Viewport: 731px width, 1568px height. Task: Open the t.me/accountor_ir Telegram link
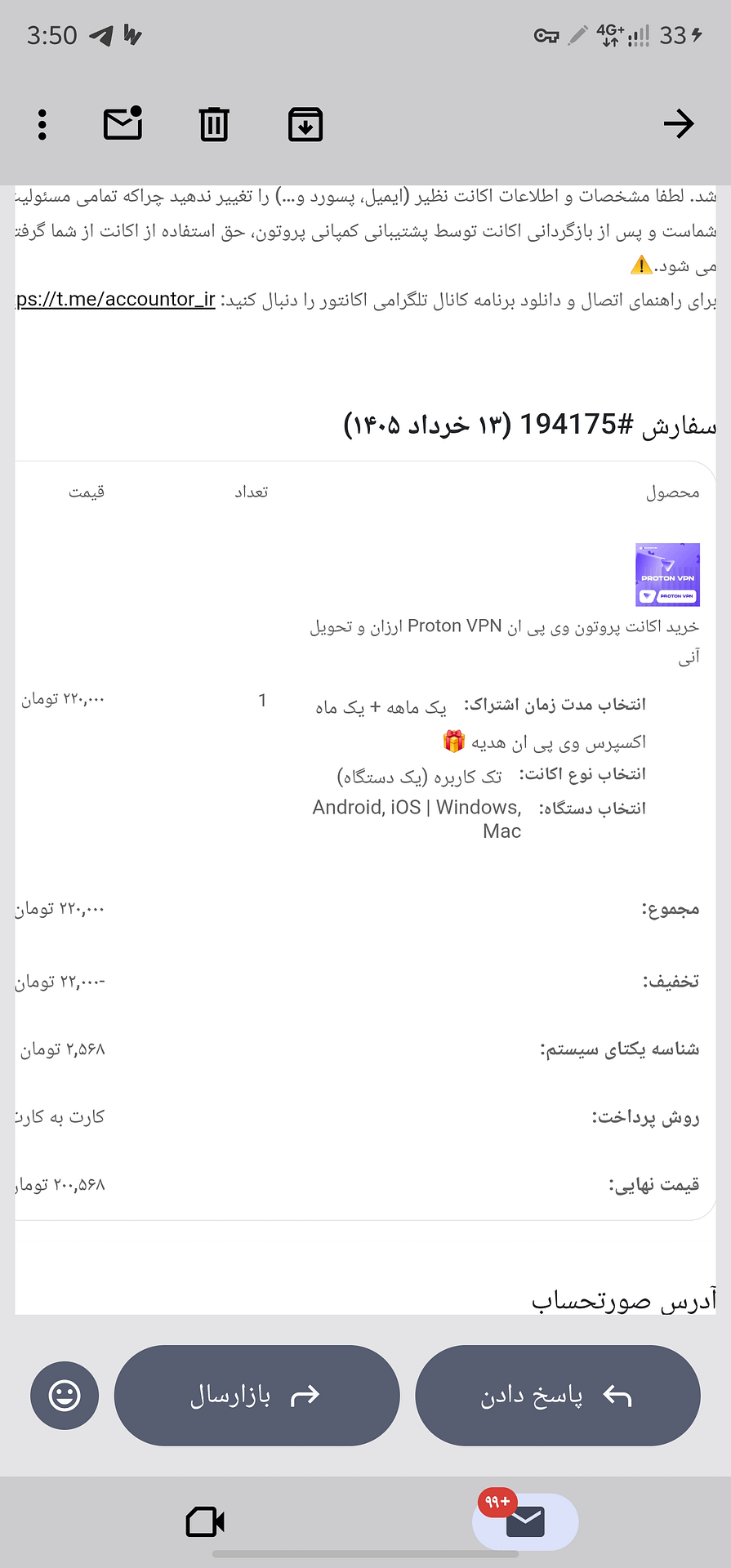(x=115, y=300)
